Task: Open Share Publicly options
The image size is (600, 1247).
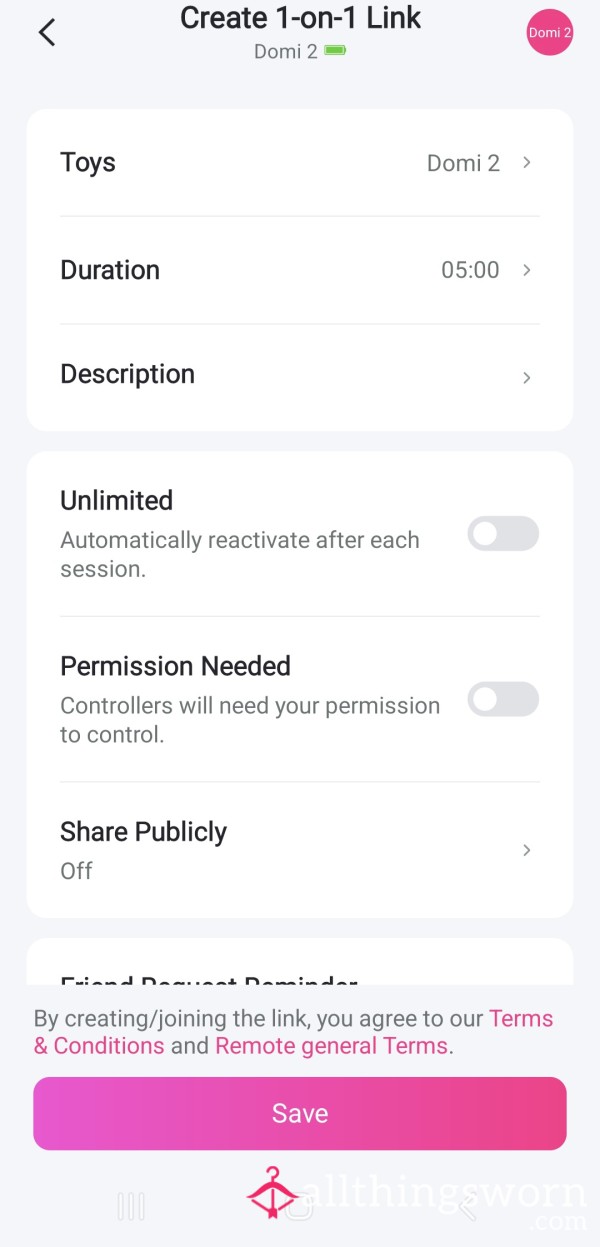Action: tap(300, 850)
